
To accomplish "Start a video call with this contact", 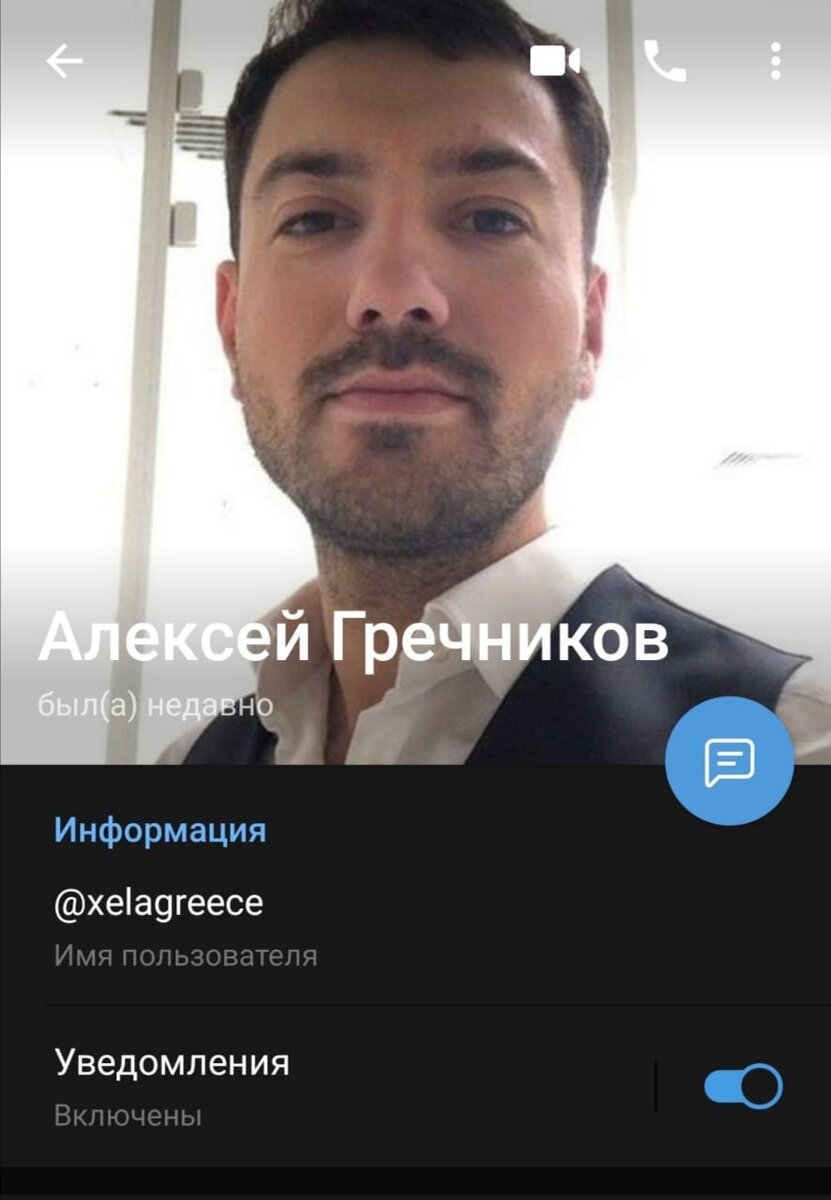I will [x=554, y=62].
